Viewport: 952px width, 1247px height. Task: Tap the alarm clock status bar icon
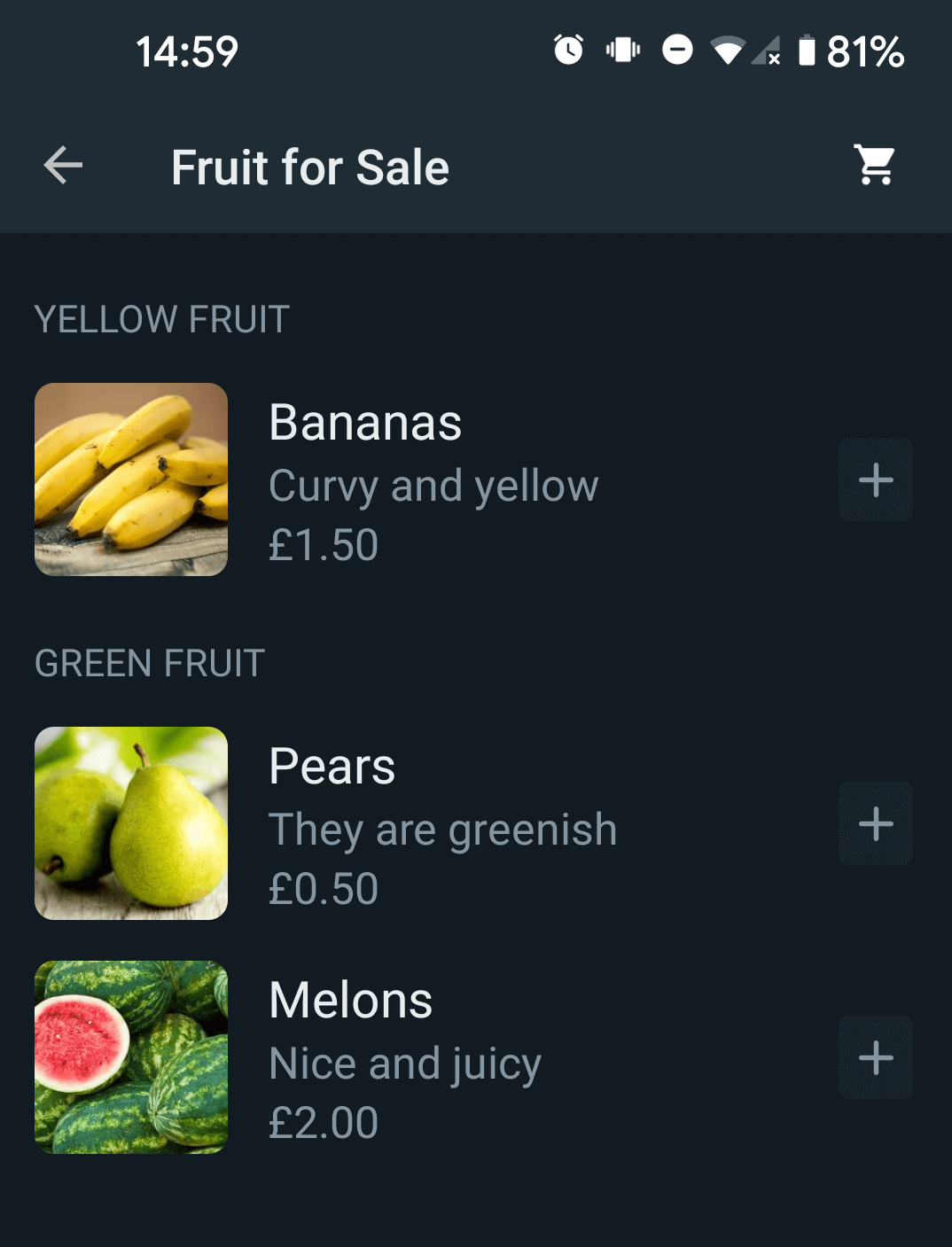[x=567, y=51]
